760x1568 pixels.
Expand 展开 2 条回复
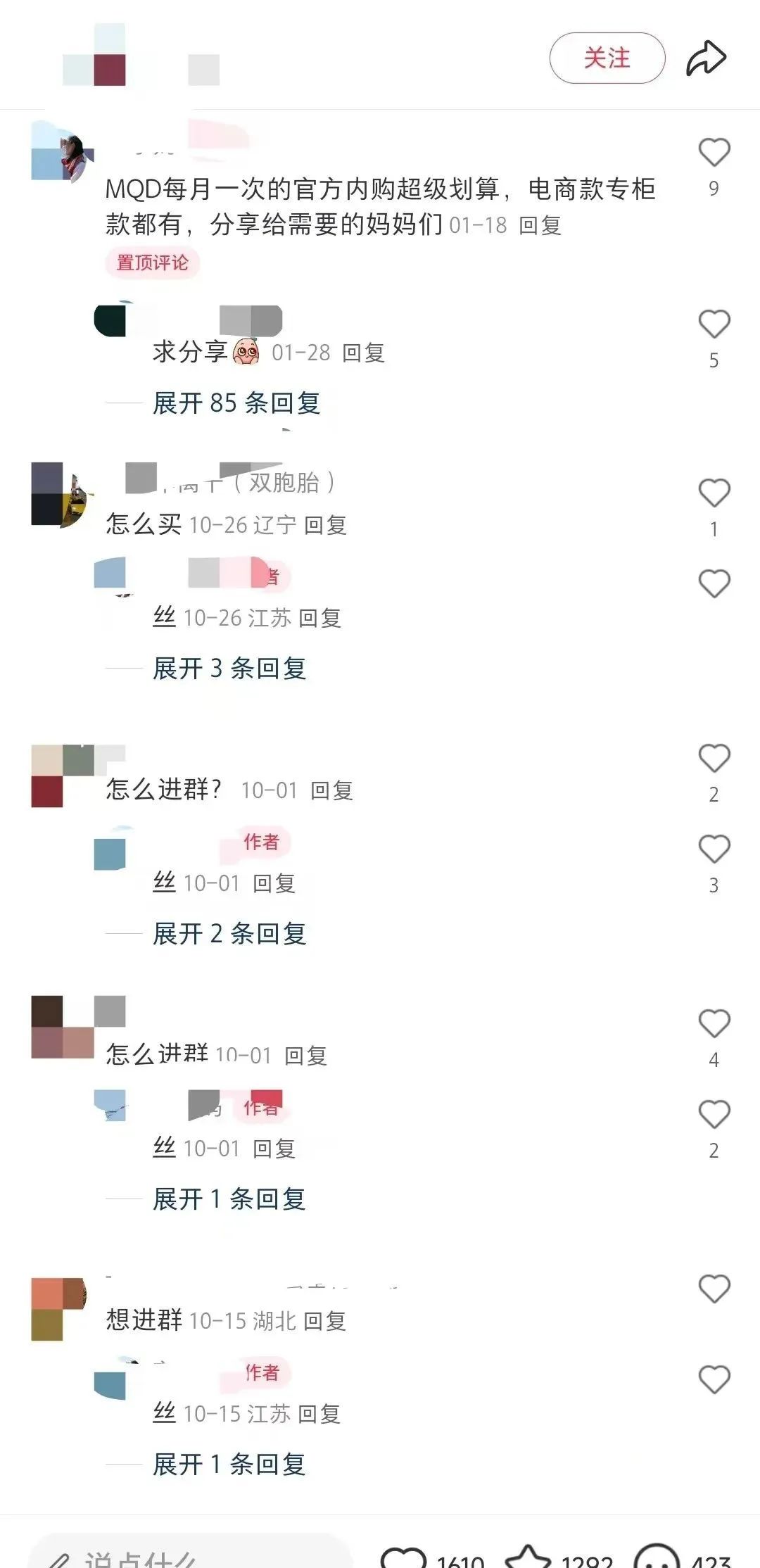[229, 934]
